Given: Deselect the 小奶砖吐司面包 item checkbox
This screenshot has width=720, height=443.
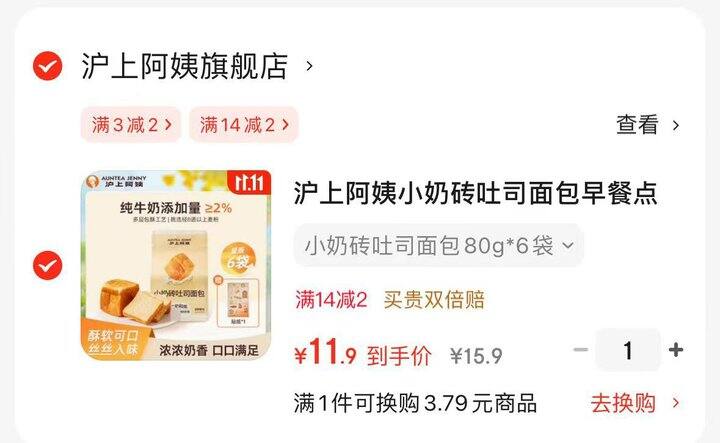Looking at the screenshot, I should pyautogui.click(x=47, y=265).
